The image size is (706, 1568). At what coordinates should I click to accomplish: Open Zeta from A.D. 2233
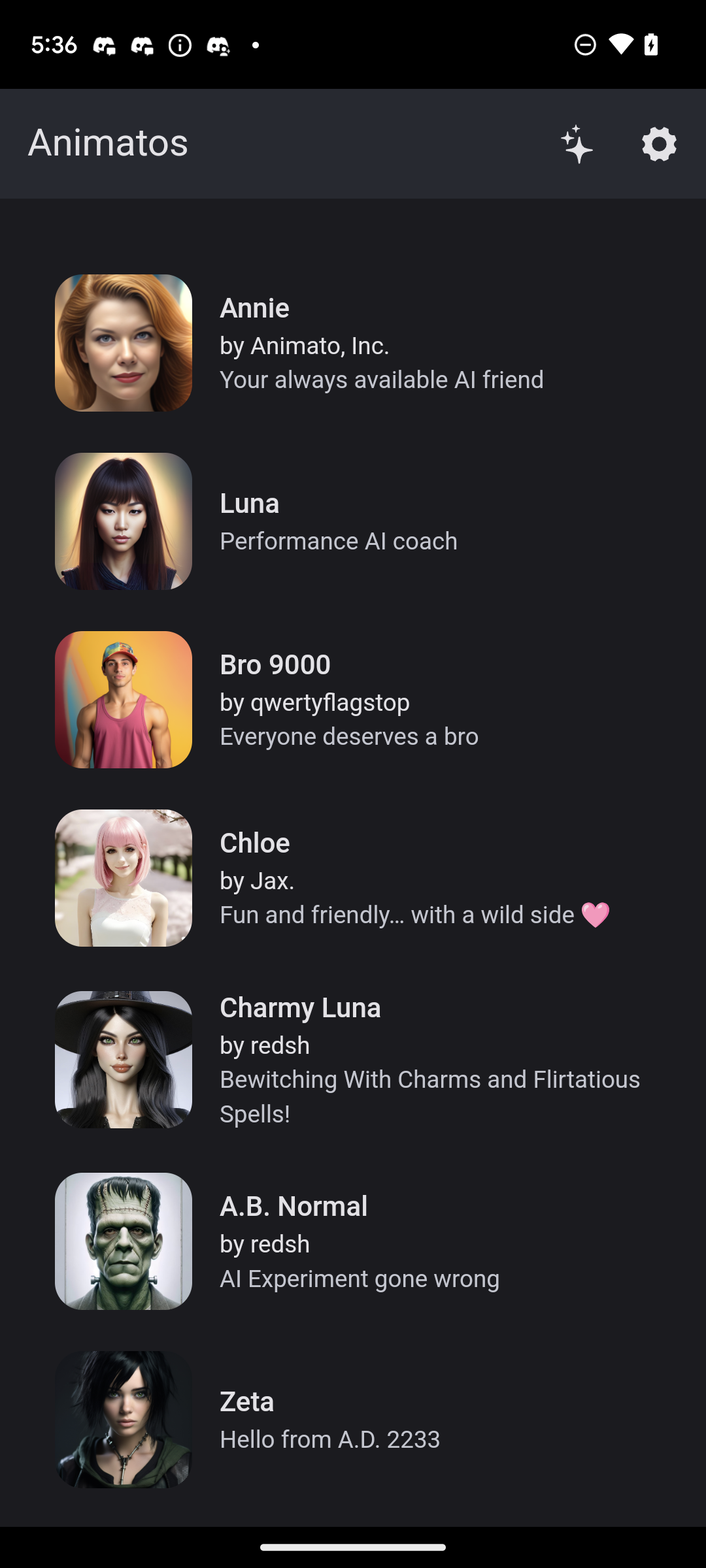click(x=353, y=1420)
